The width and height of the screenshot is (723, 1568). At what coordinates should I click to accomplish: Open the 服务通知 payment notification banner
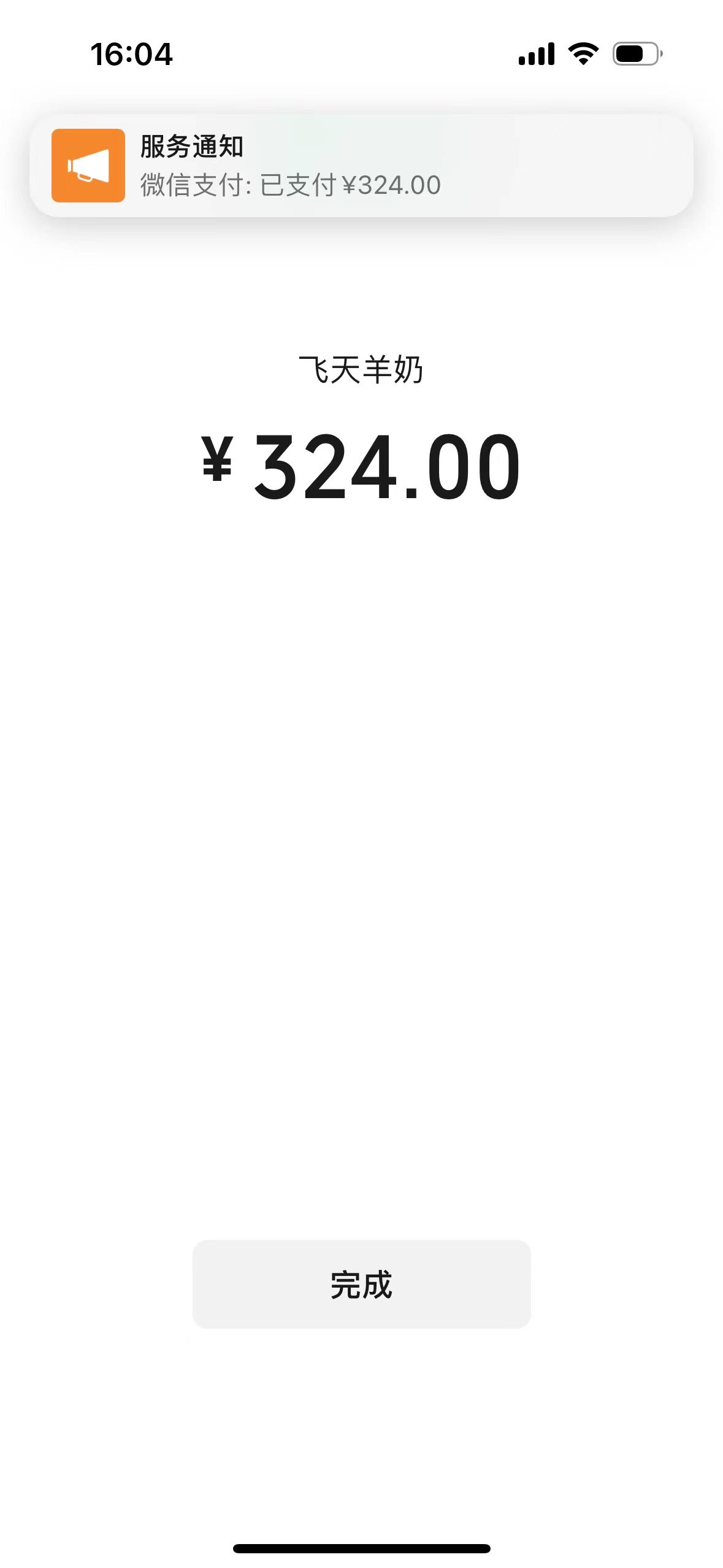click(361, 166)
